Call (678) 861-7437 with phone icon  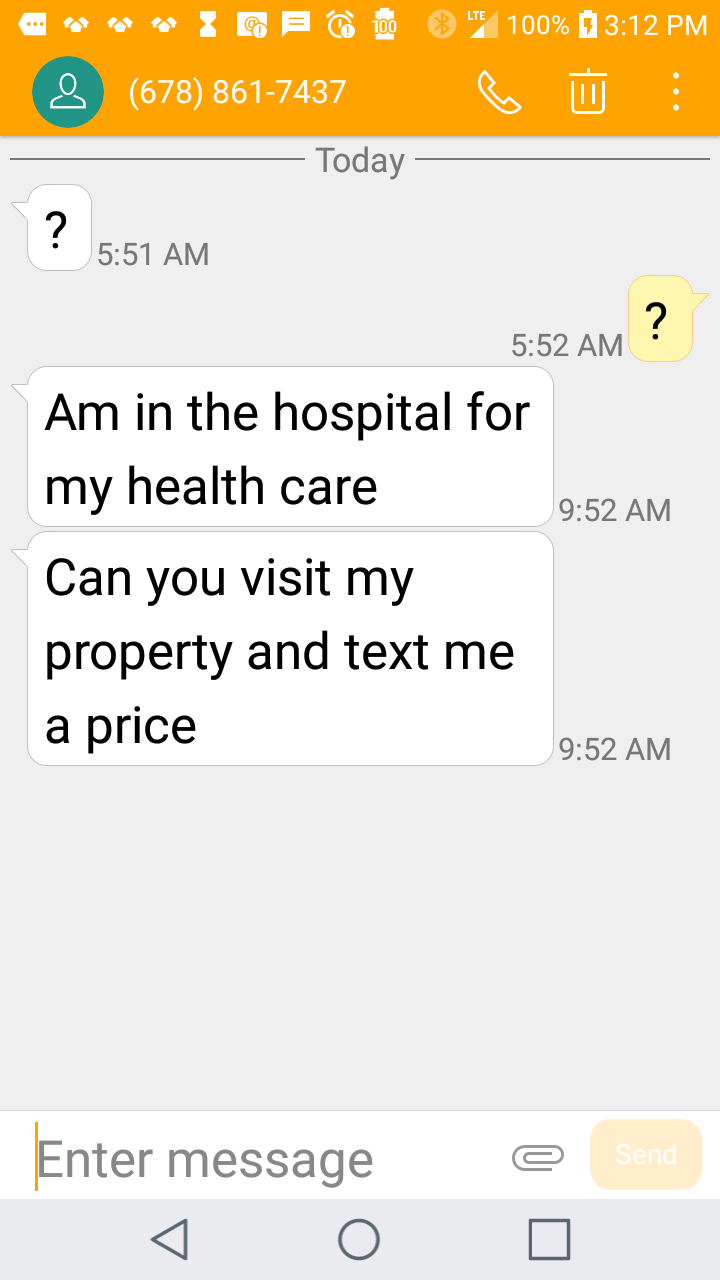[x=499, y=93]
